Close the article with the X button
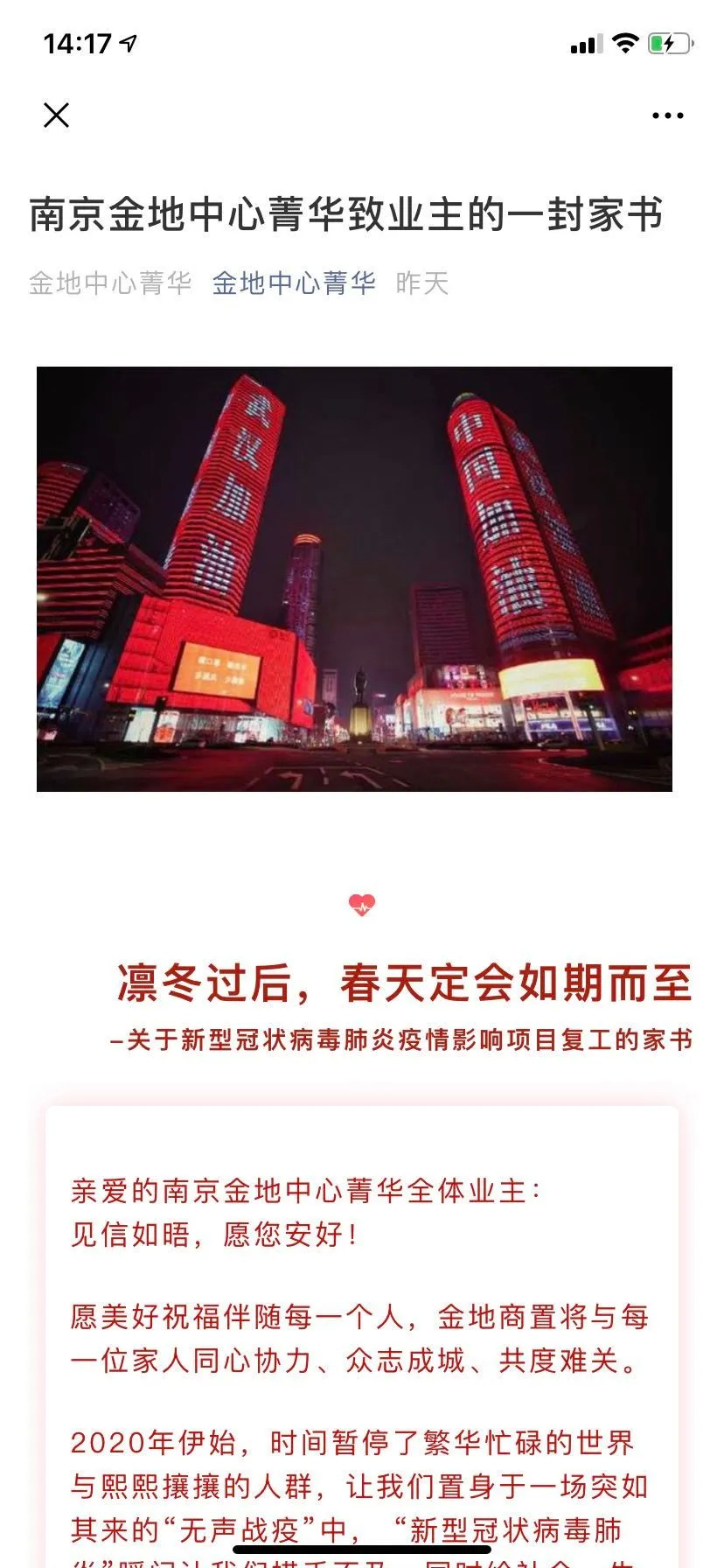Image resolution: width=724 pixels, height=1568 pixels. pos(57,115)
